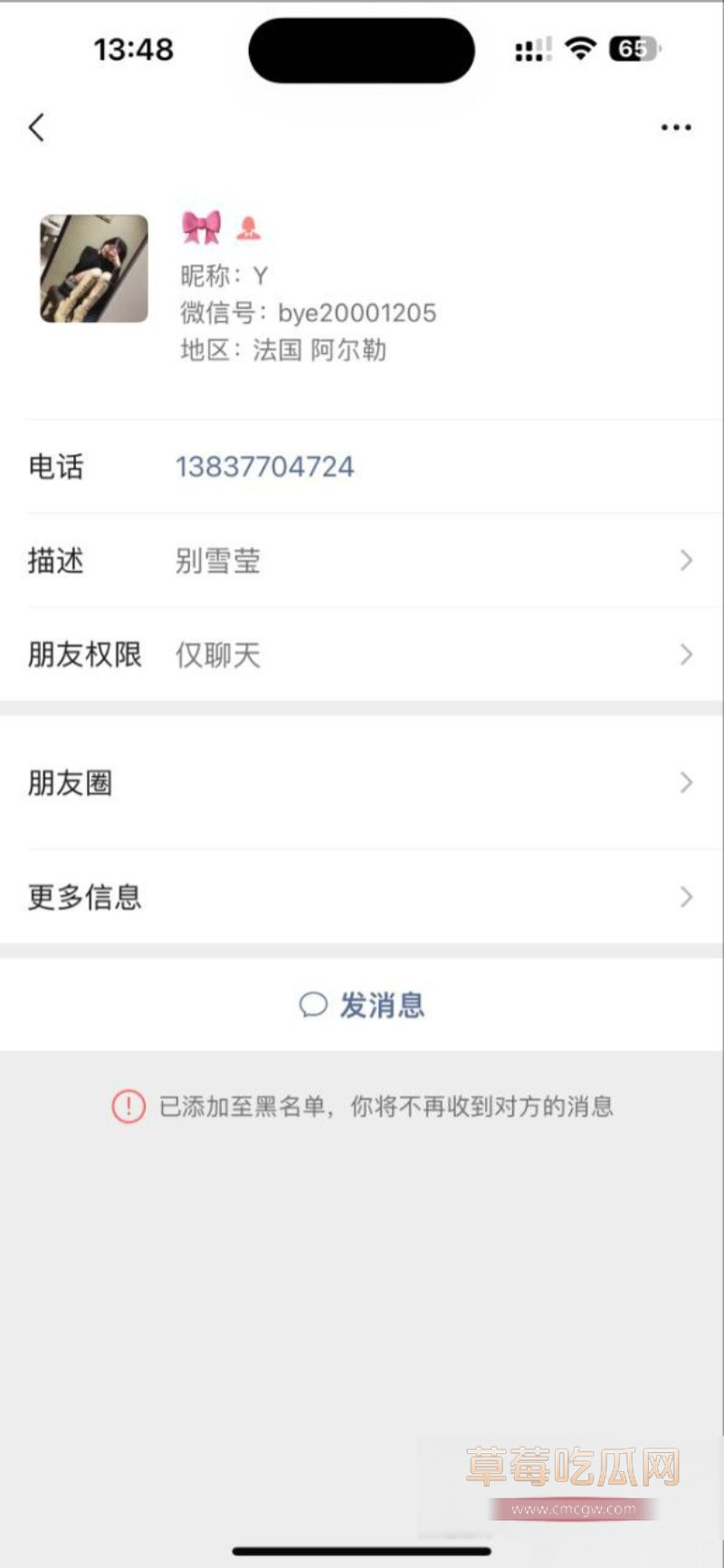Tap the 发消息 button
724x1568 pixels.
tap(362, 1005)
